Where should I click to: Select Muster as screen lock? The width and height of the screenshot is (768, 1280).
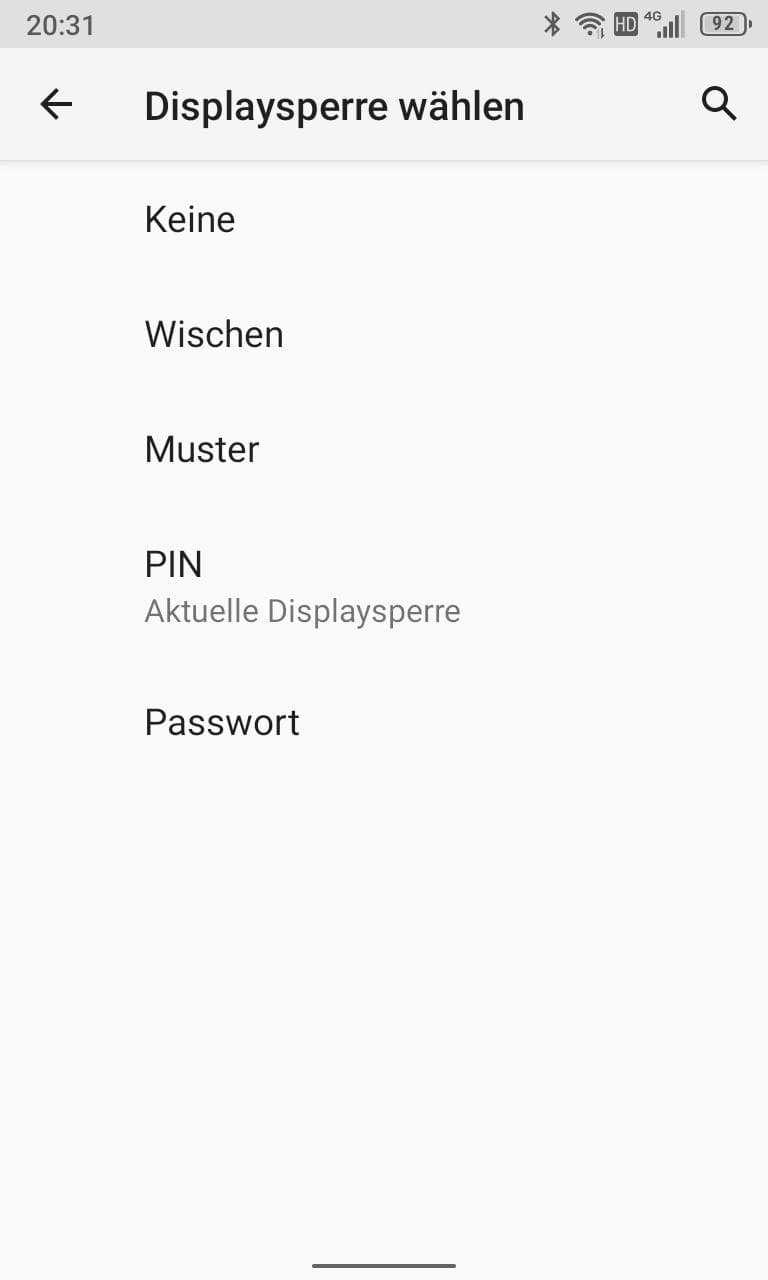[384, 449]
